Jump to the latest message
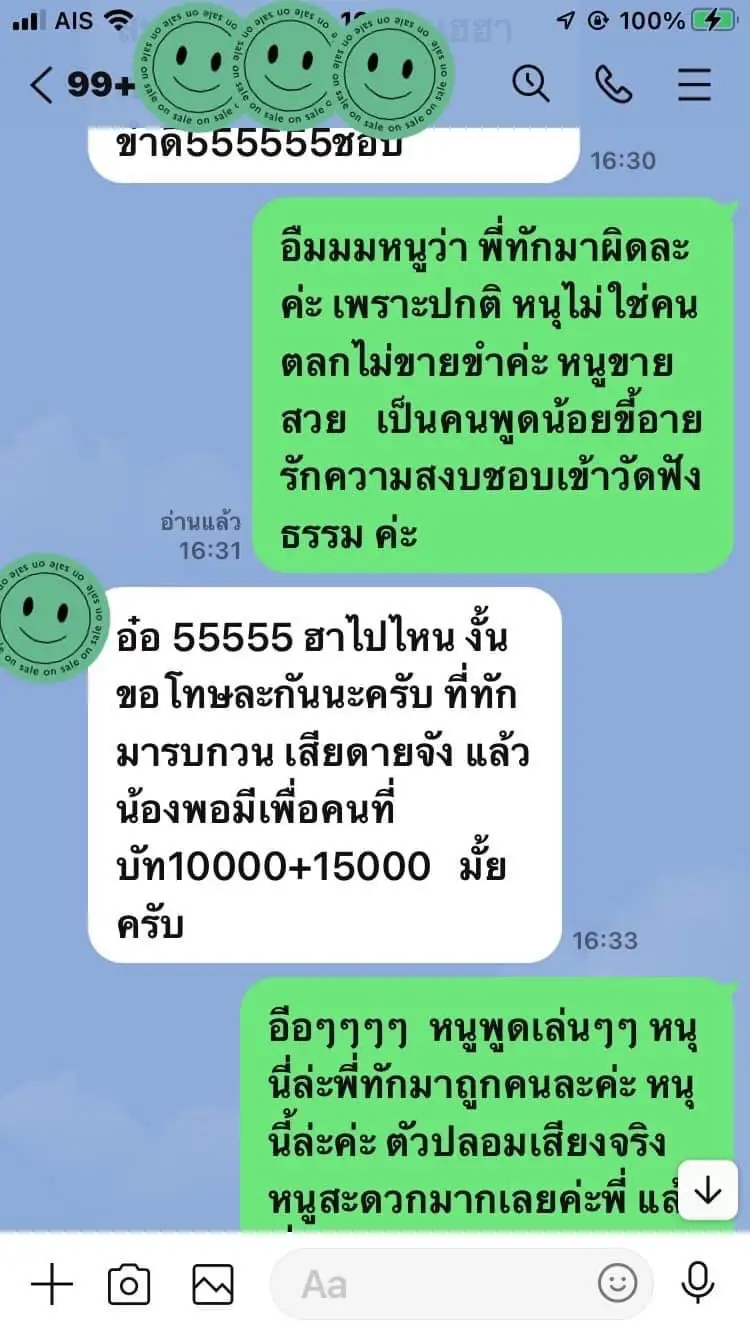 [x=708, y=1190]
